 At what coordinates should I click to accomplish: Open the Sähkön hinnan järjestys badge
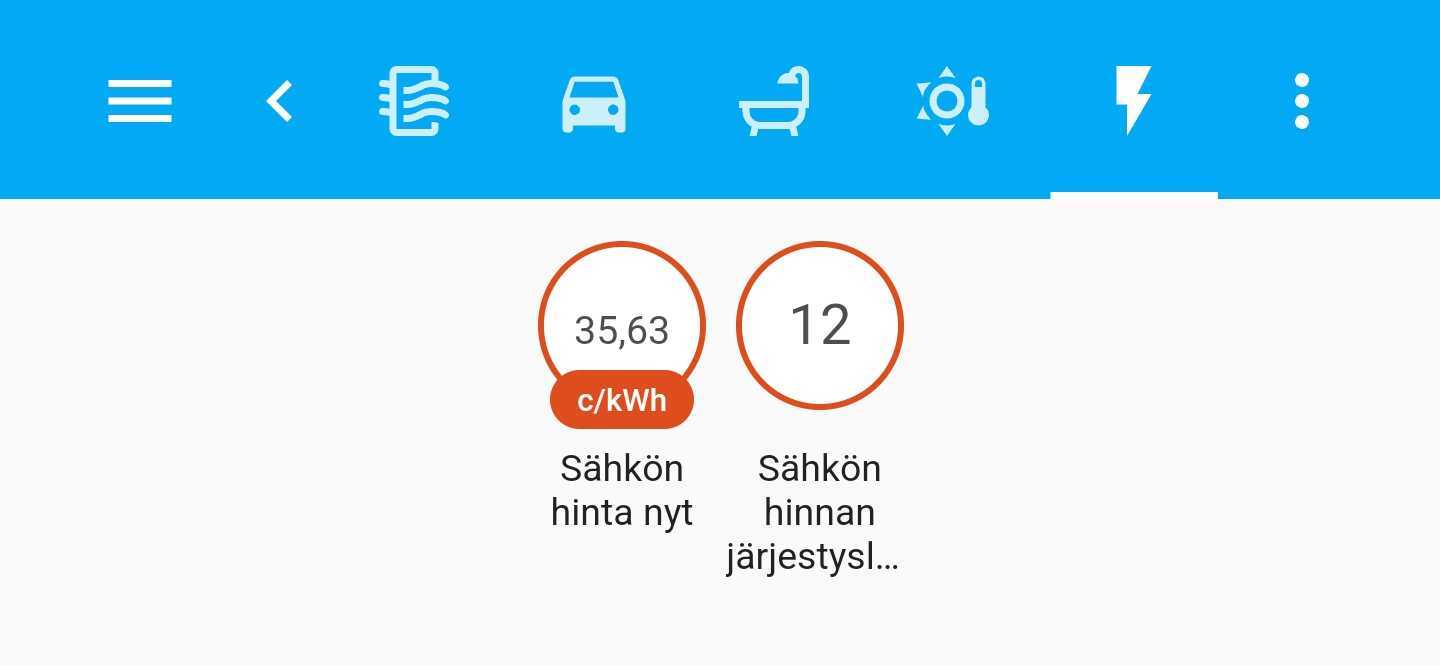click(x=820, y=326)
